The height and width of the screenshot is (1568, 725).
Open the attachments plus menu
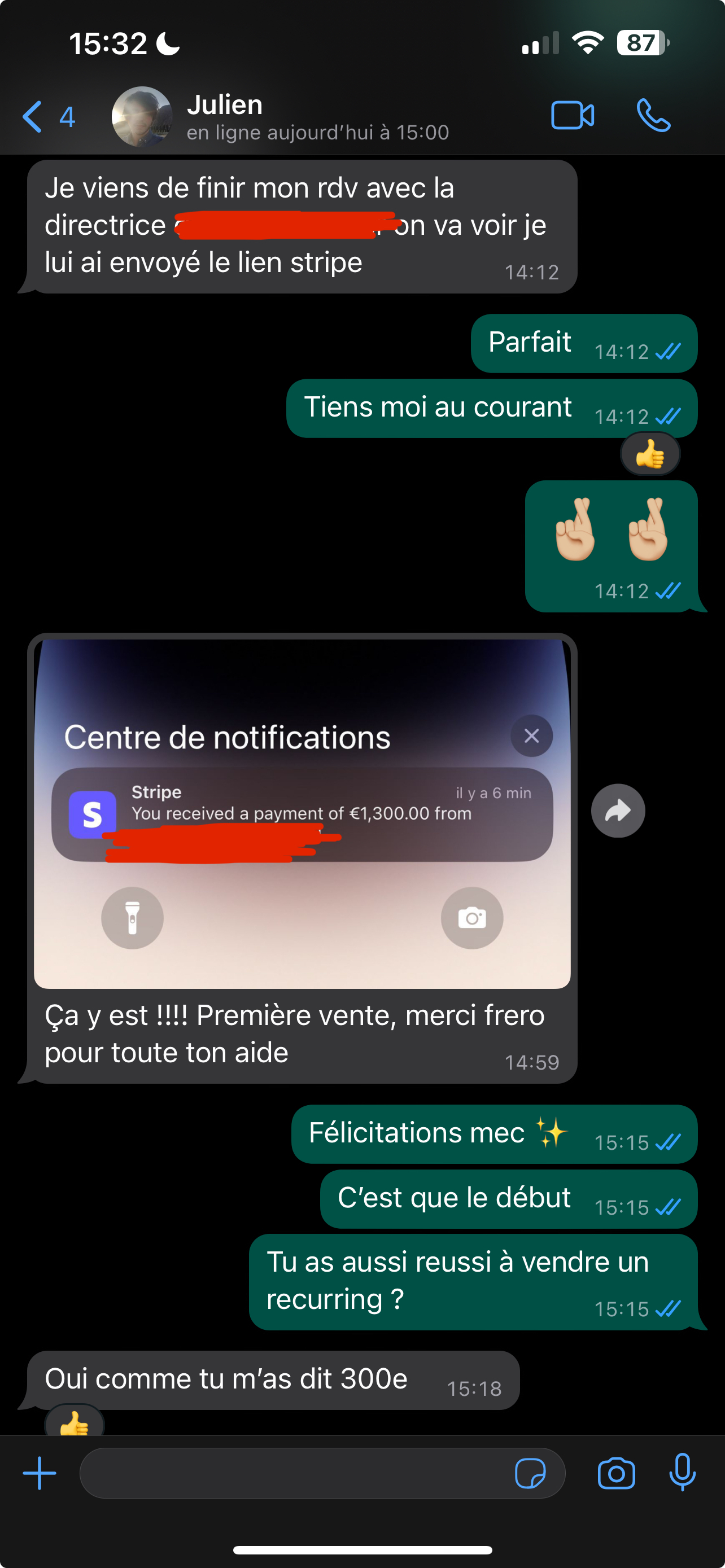coord(40,1473)
